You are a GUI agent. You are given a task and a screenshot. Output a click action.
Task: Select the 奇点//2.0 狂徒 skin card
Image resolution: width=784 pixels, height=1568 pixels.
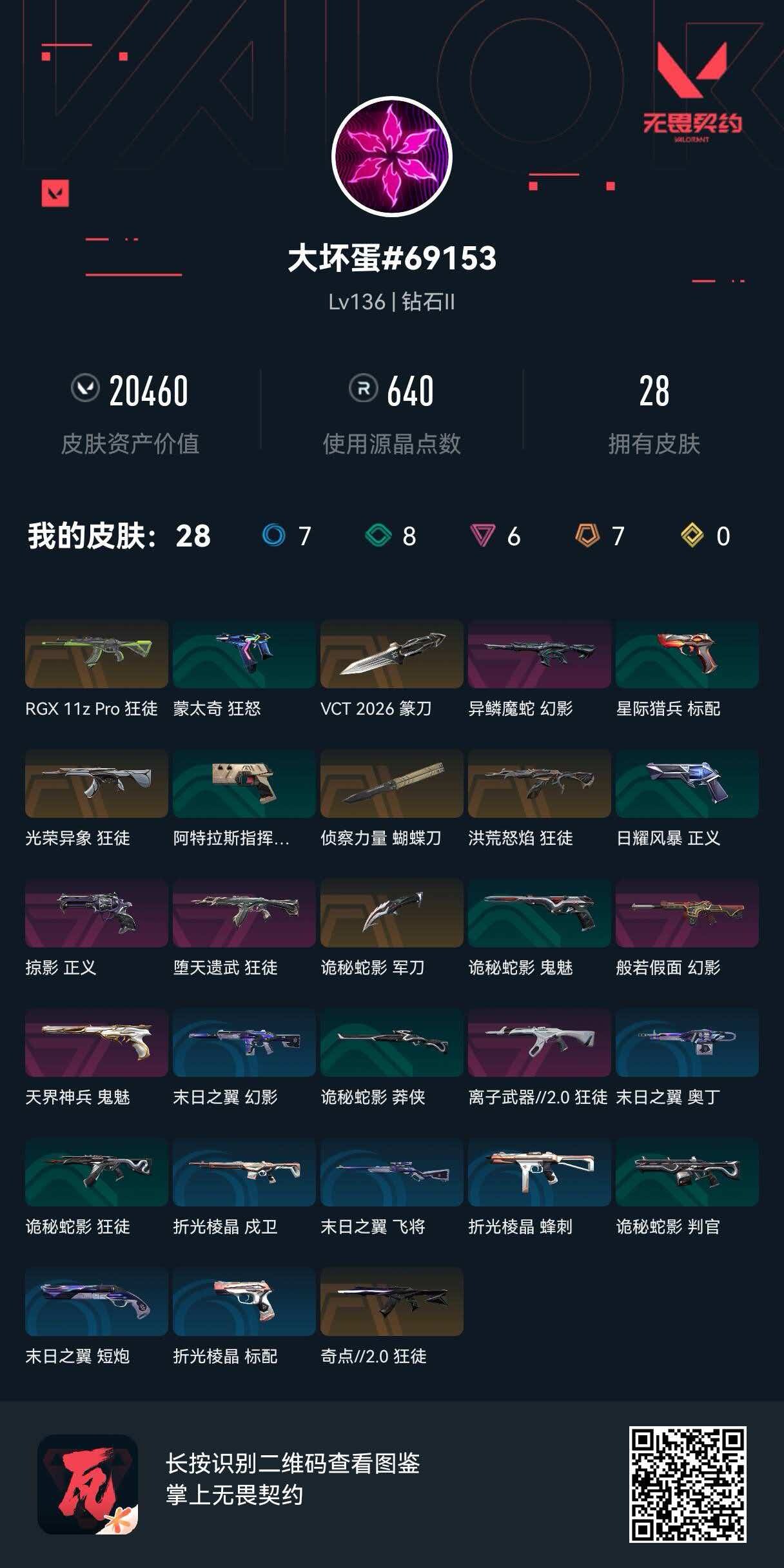tap(392, 1302)
